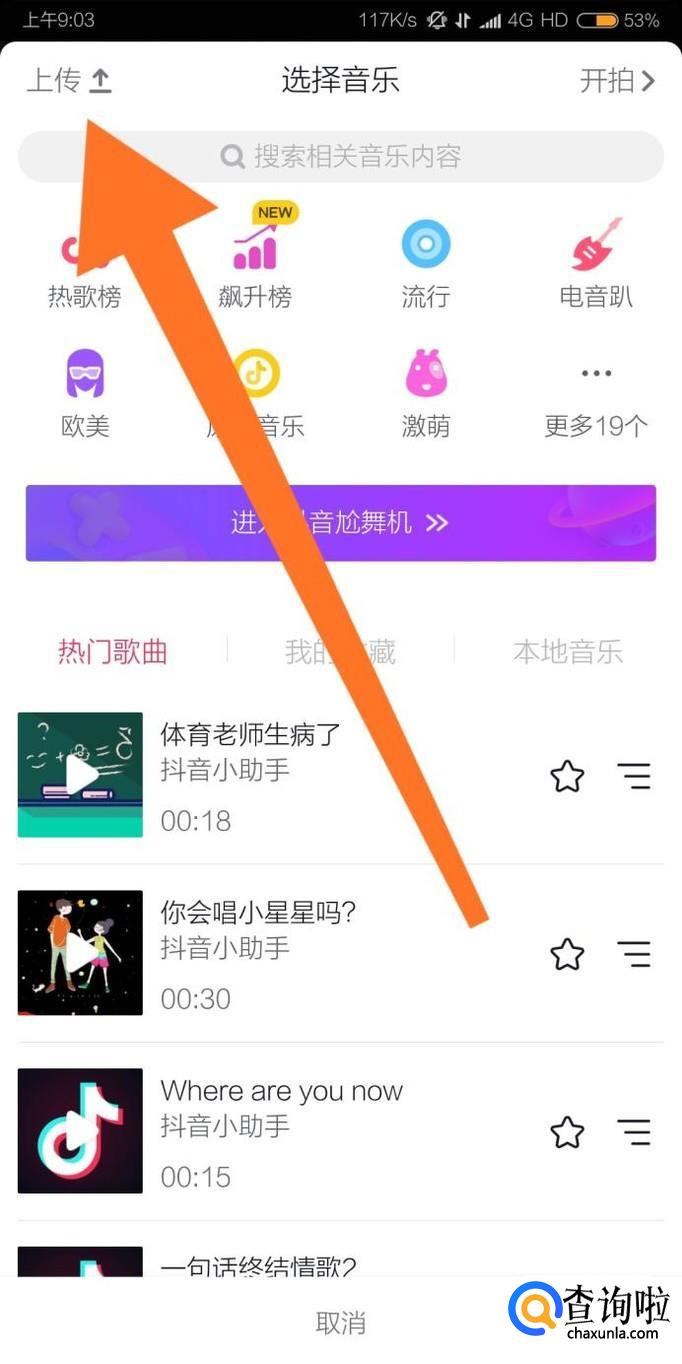The width and height of the screenshot is (682, 1364).
Task: Open the 飙升榜 category
Action: (255, 259)
